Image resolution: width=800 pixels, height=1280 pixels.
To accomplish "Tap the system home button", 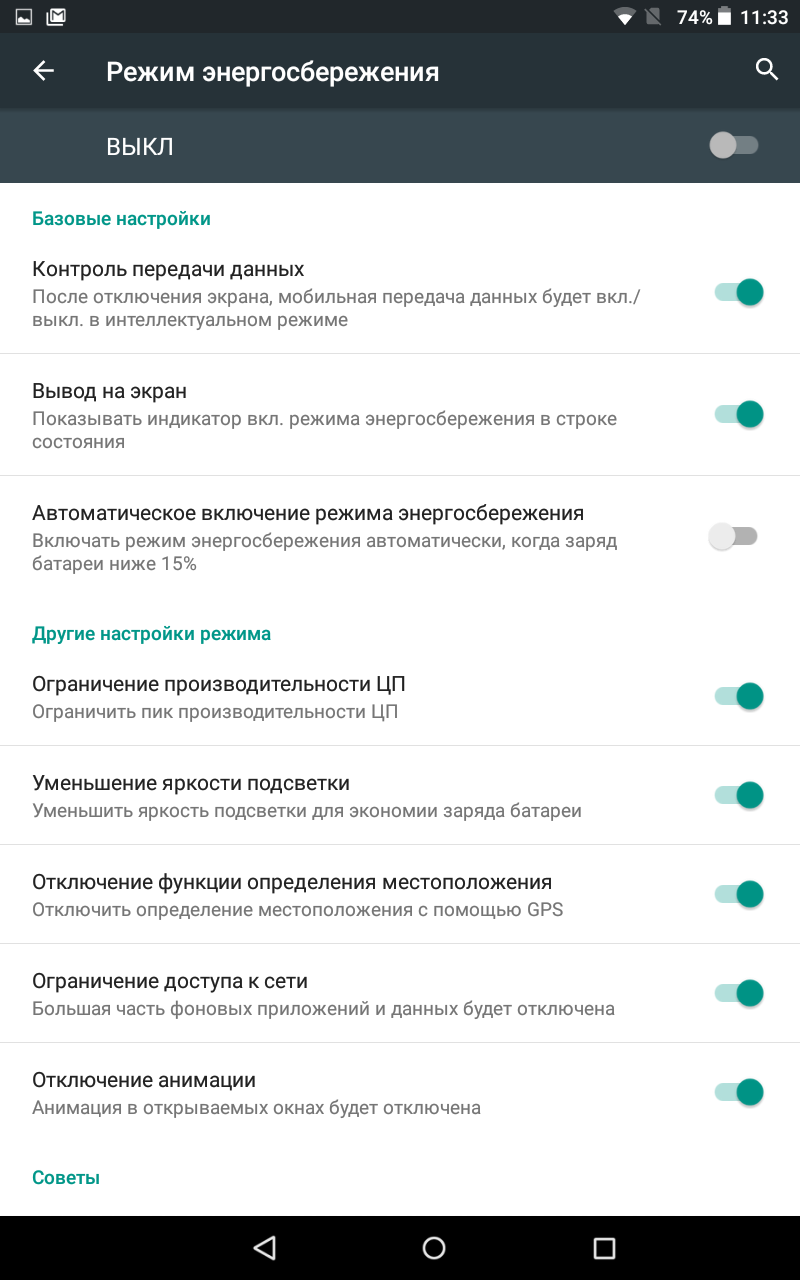I will click(434, 1247).
